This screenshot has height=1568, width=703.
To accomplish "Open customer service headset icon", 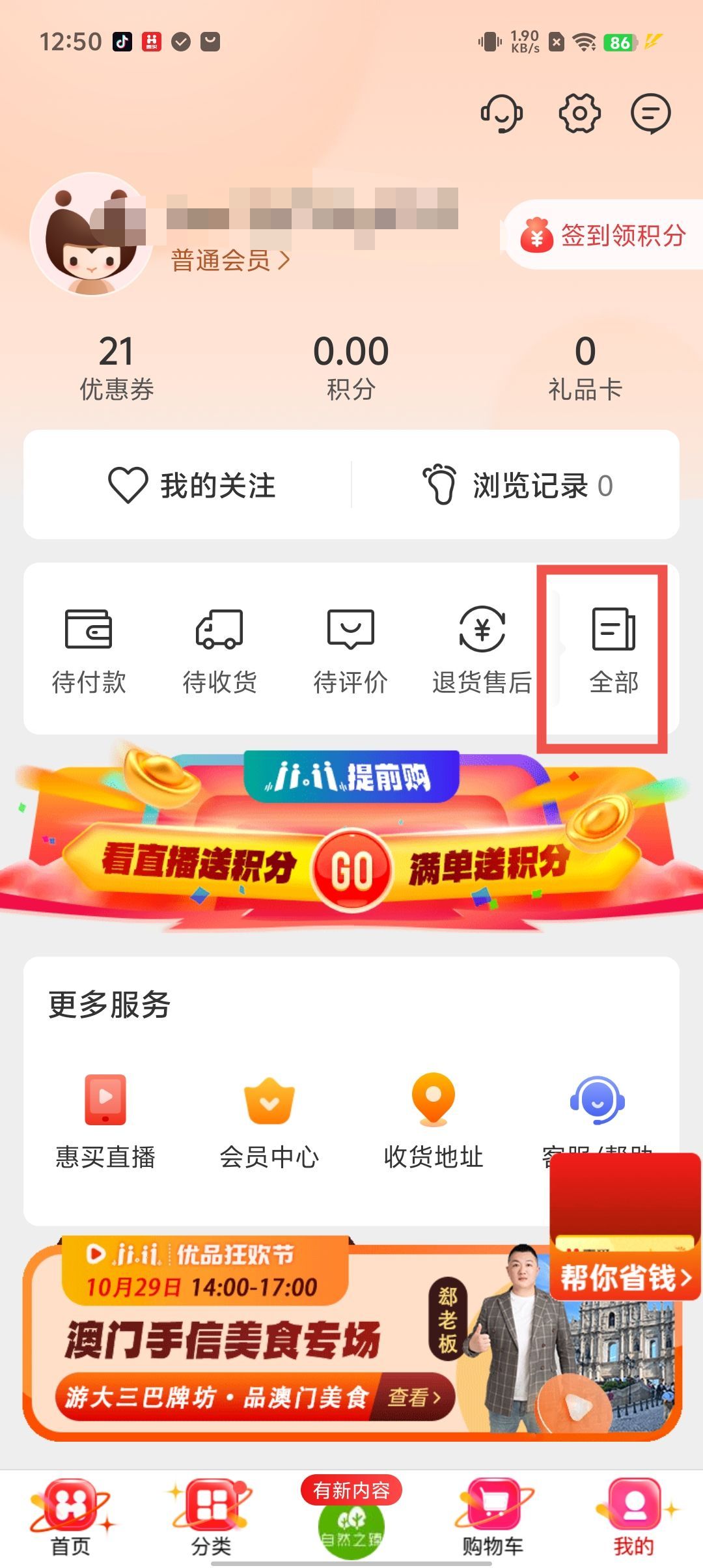I will [502, 113].
